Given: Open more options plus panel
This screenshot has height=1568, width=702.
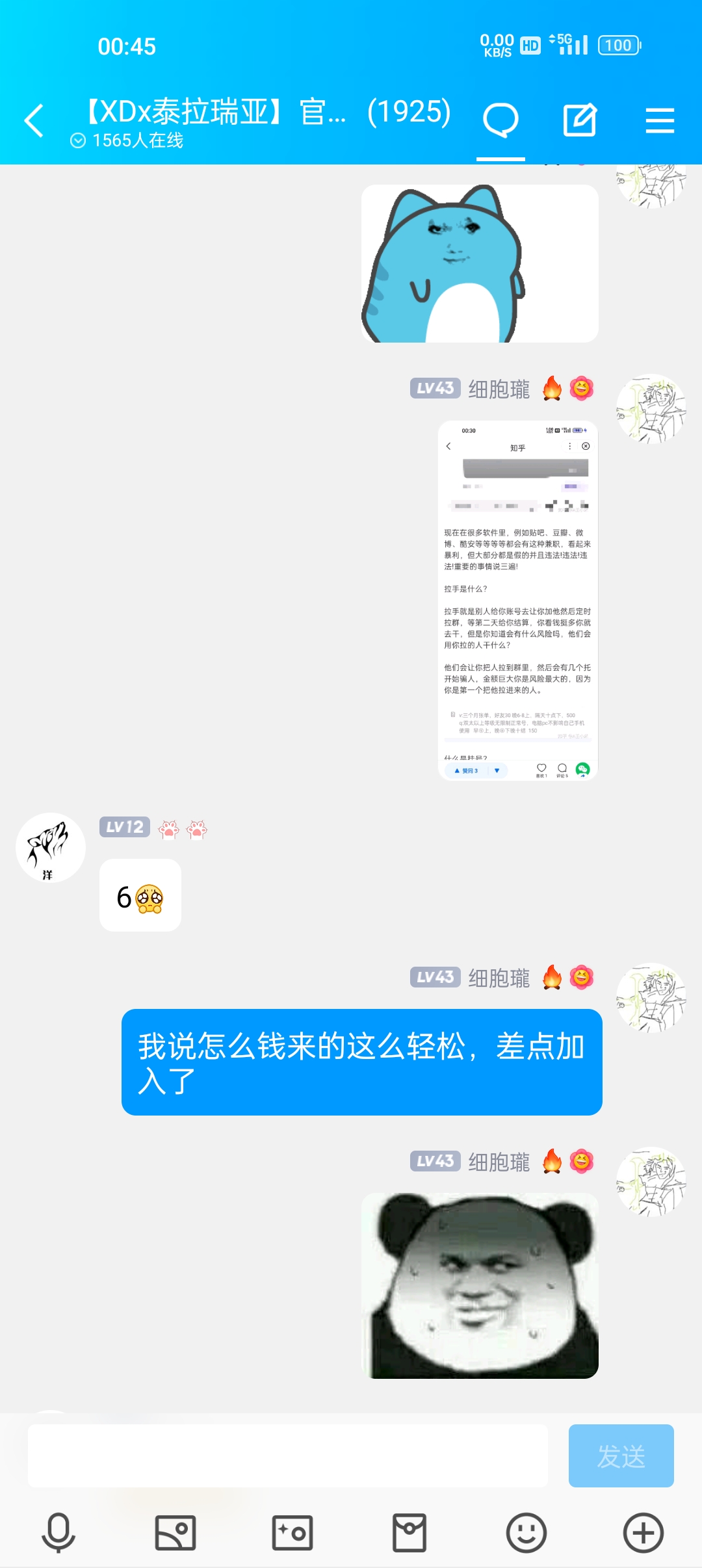Looking at the screenshot, I should [643, 1533].
